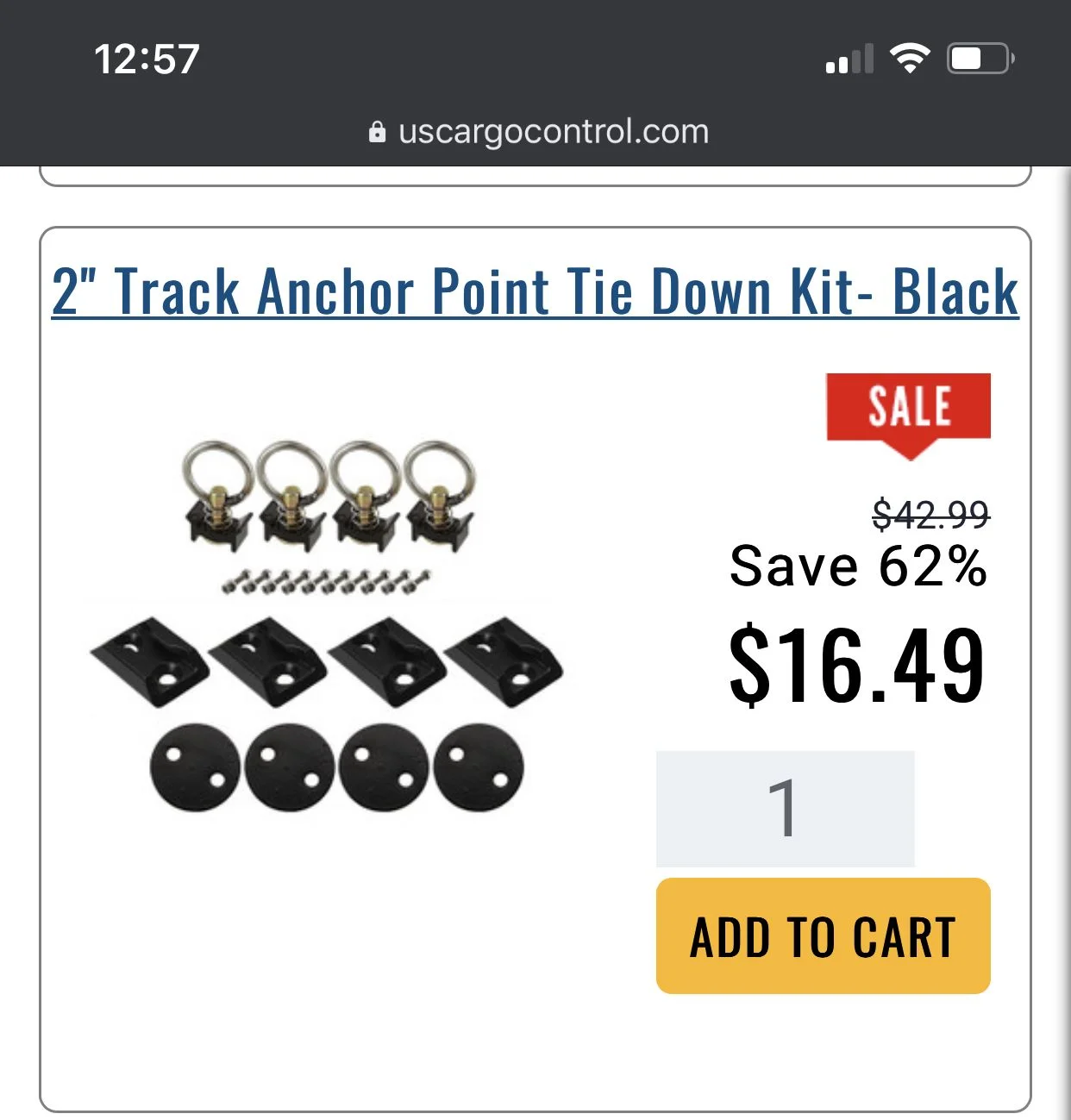Open the 2" Track Anchor Point Tie Down Kit link
Viewport: 1071px width, 1120px height.
click(x=535, y=291)
